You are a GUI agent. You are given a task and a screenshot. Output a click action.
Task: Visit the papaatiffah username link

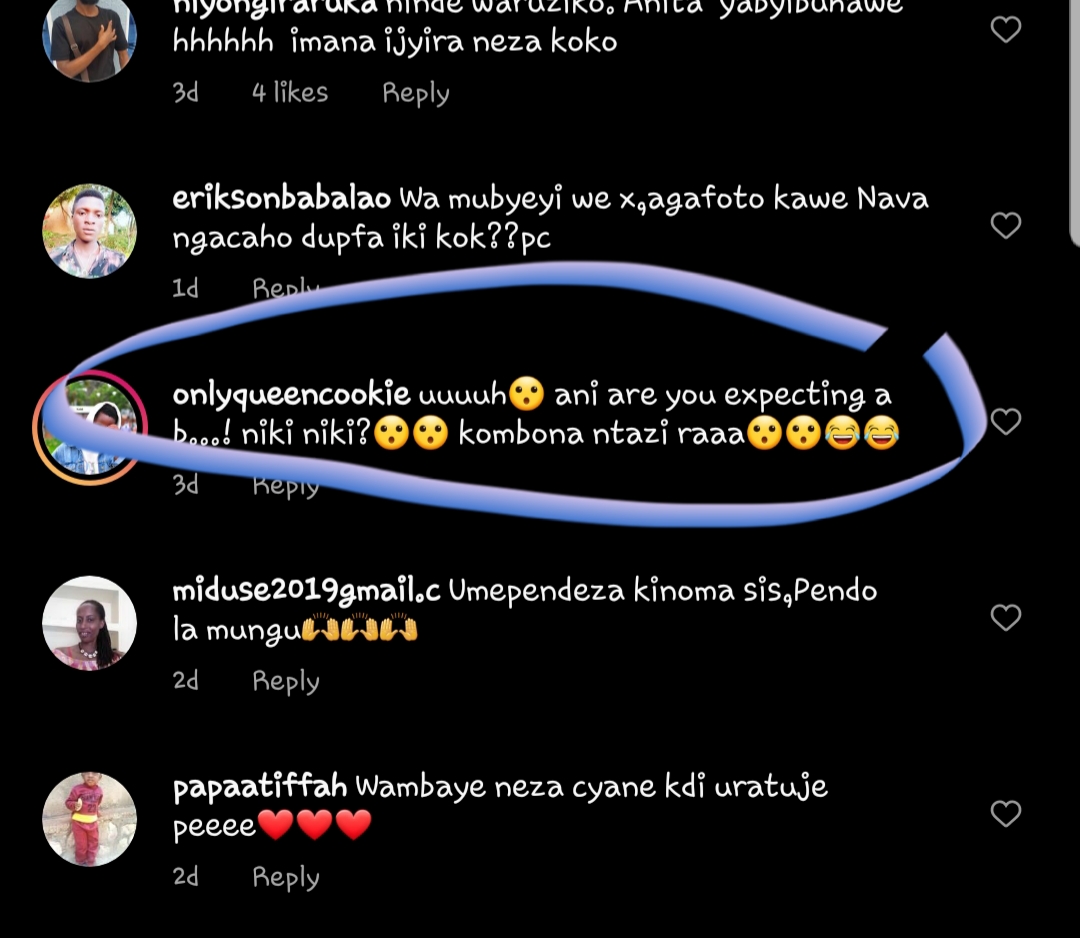260,787
